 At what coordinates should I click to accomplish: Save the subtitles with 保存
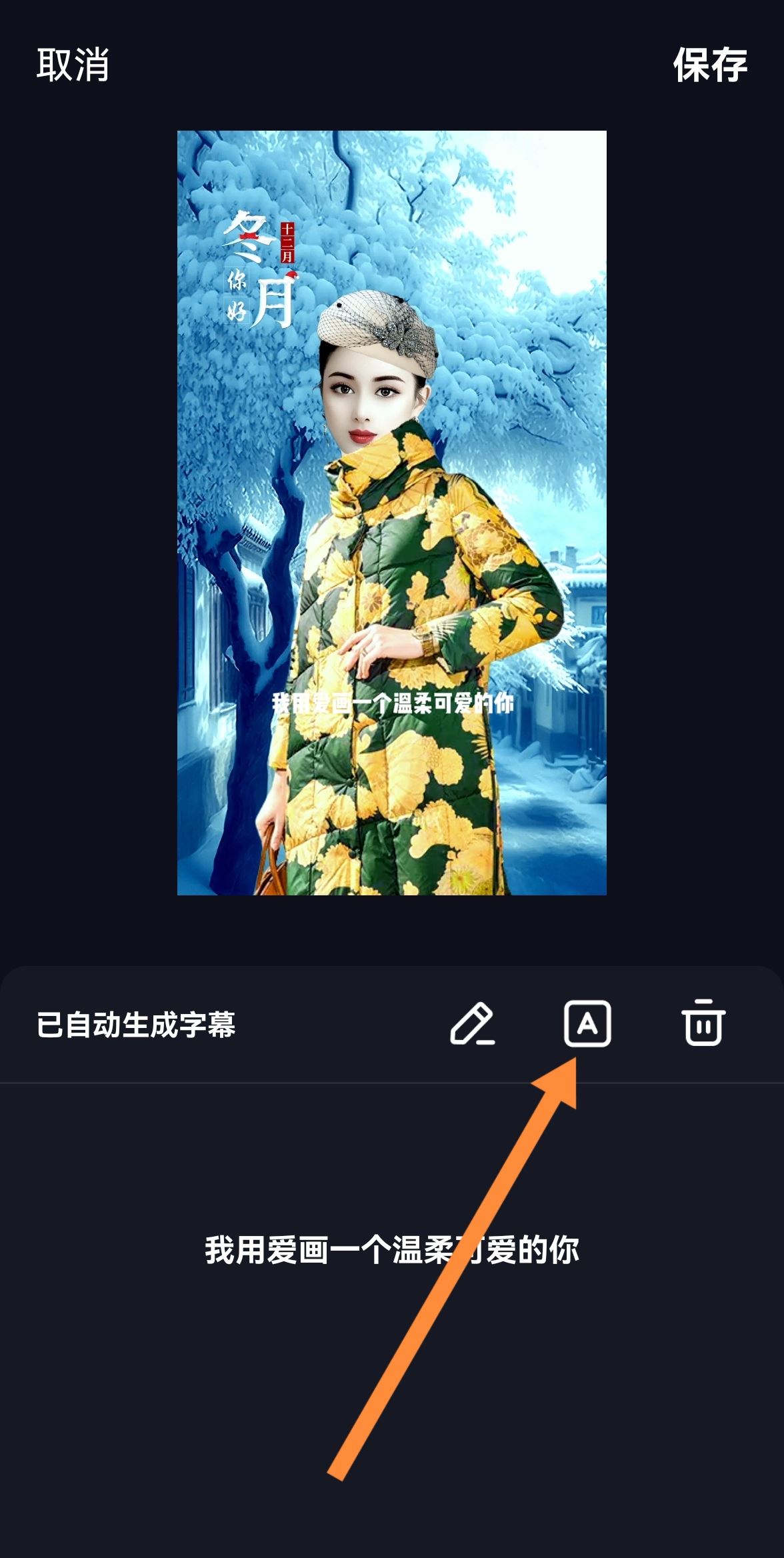coord(709,65)
